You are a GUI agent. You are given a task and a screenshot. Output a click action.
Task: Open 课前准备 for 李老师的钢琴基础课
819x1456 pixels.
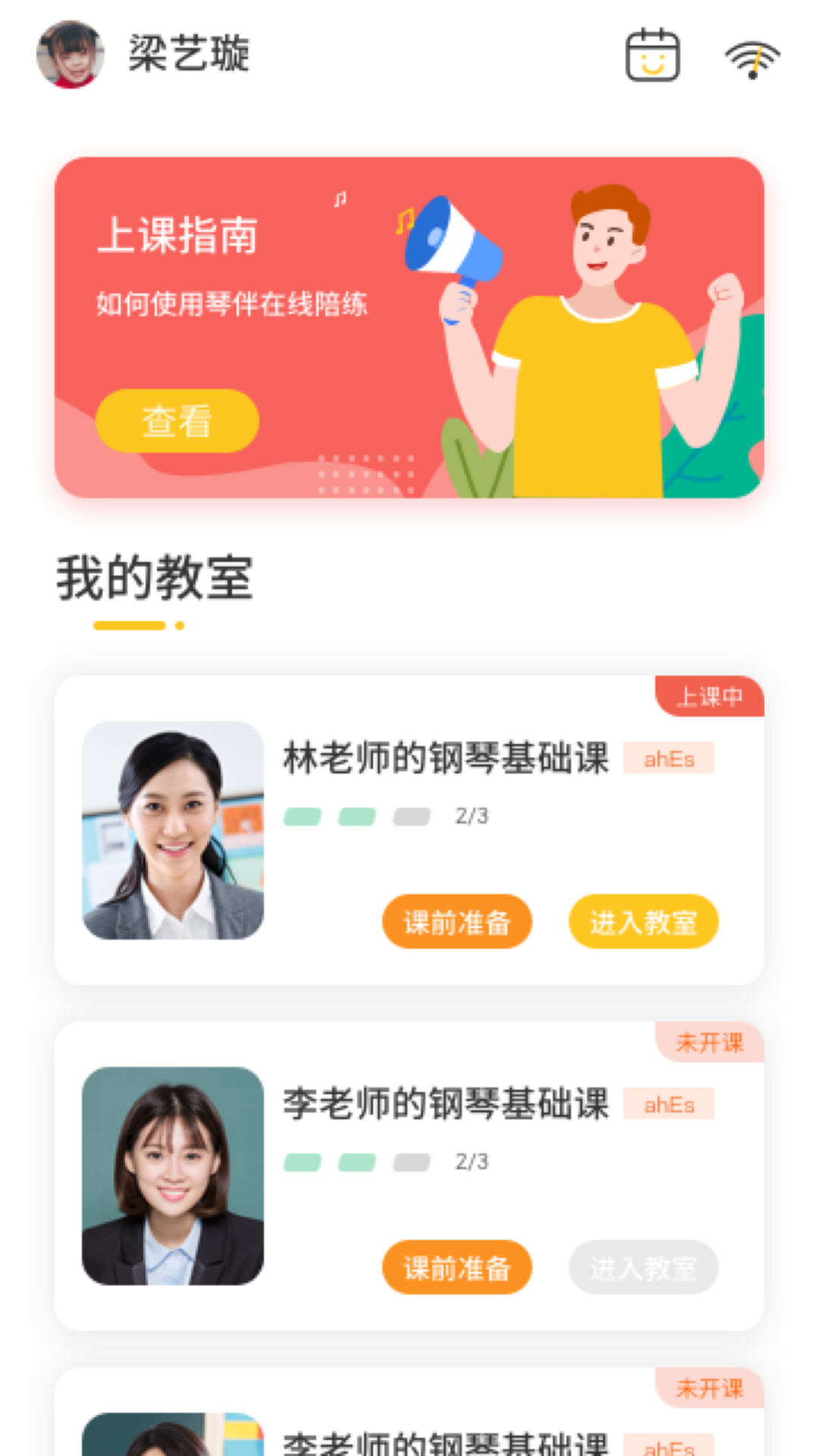(457, 1267)
